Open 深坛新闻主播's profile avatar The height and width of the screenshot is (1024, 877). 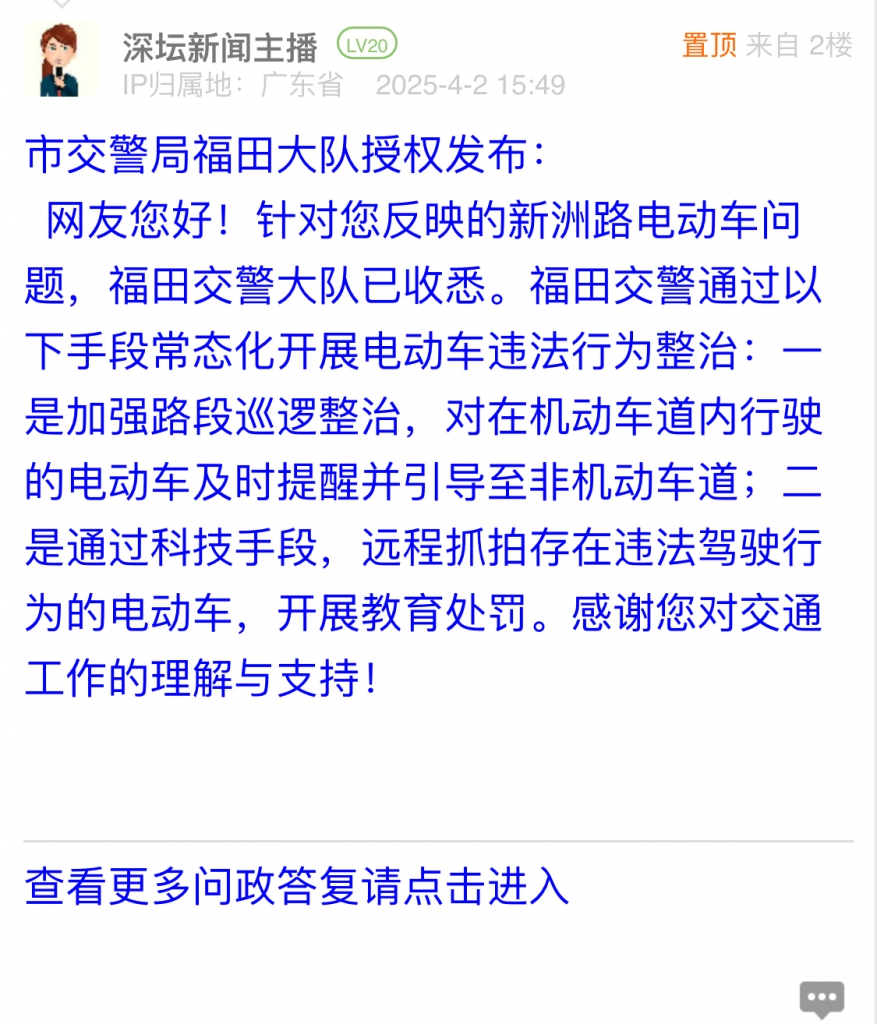(60, 61)
